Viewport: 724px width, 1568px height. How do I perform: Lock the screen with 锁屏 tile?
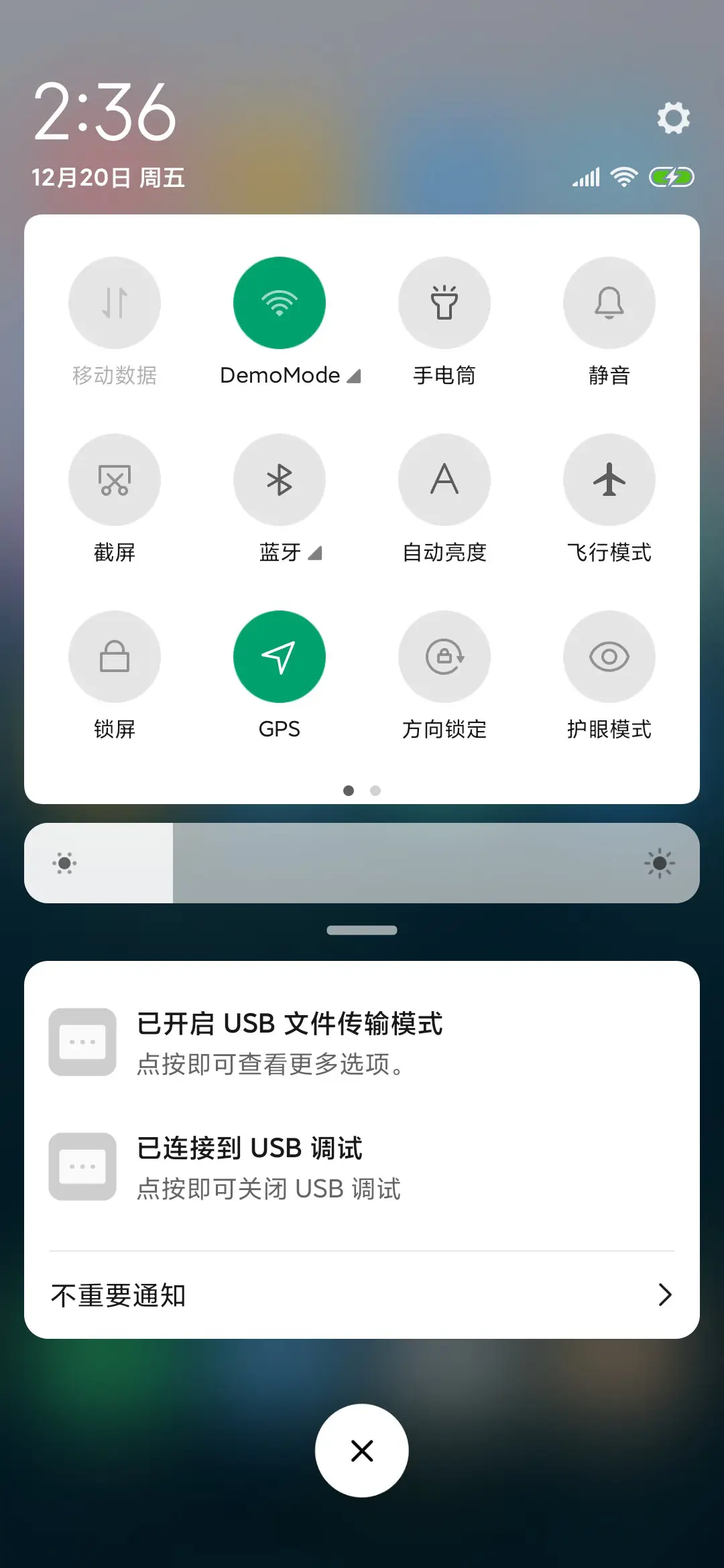click(115, 657)
